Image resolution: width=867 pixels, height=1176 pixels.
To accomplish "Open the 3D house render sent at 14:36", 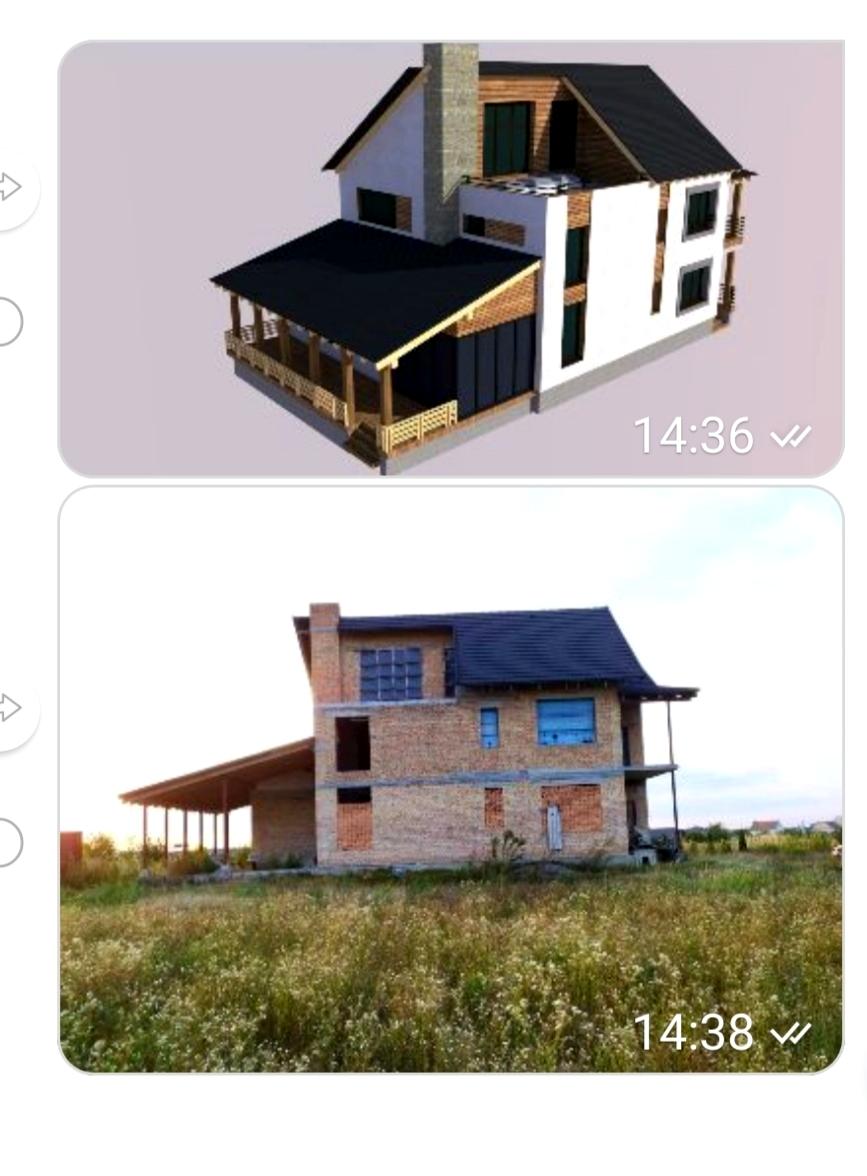I will [450, 259].
